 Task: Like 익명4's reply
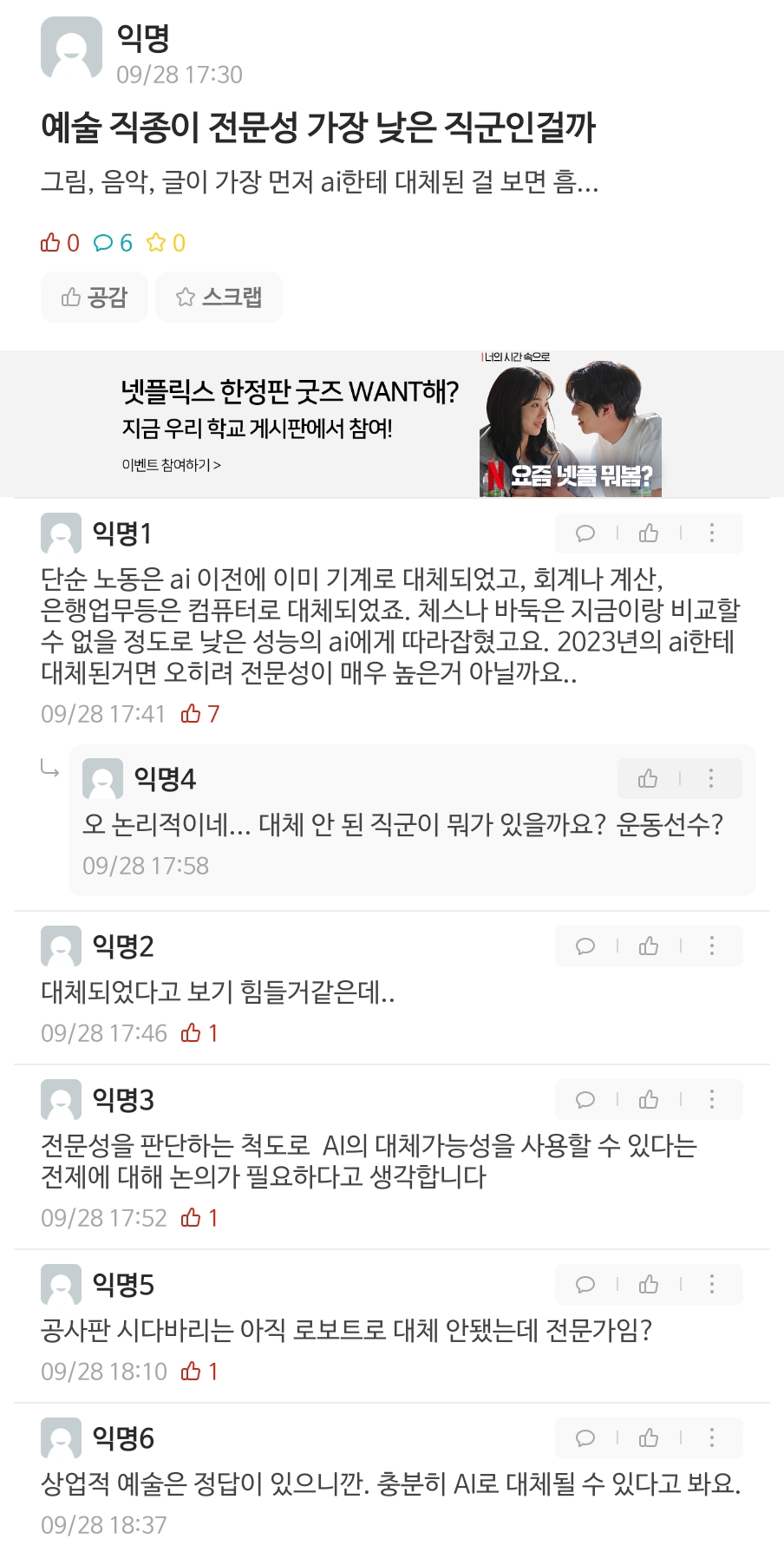point(648,779)
